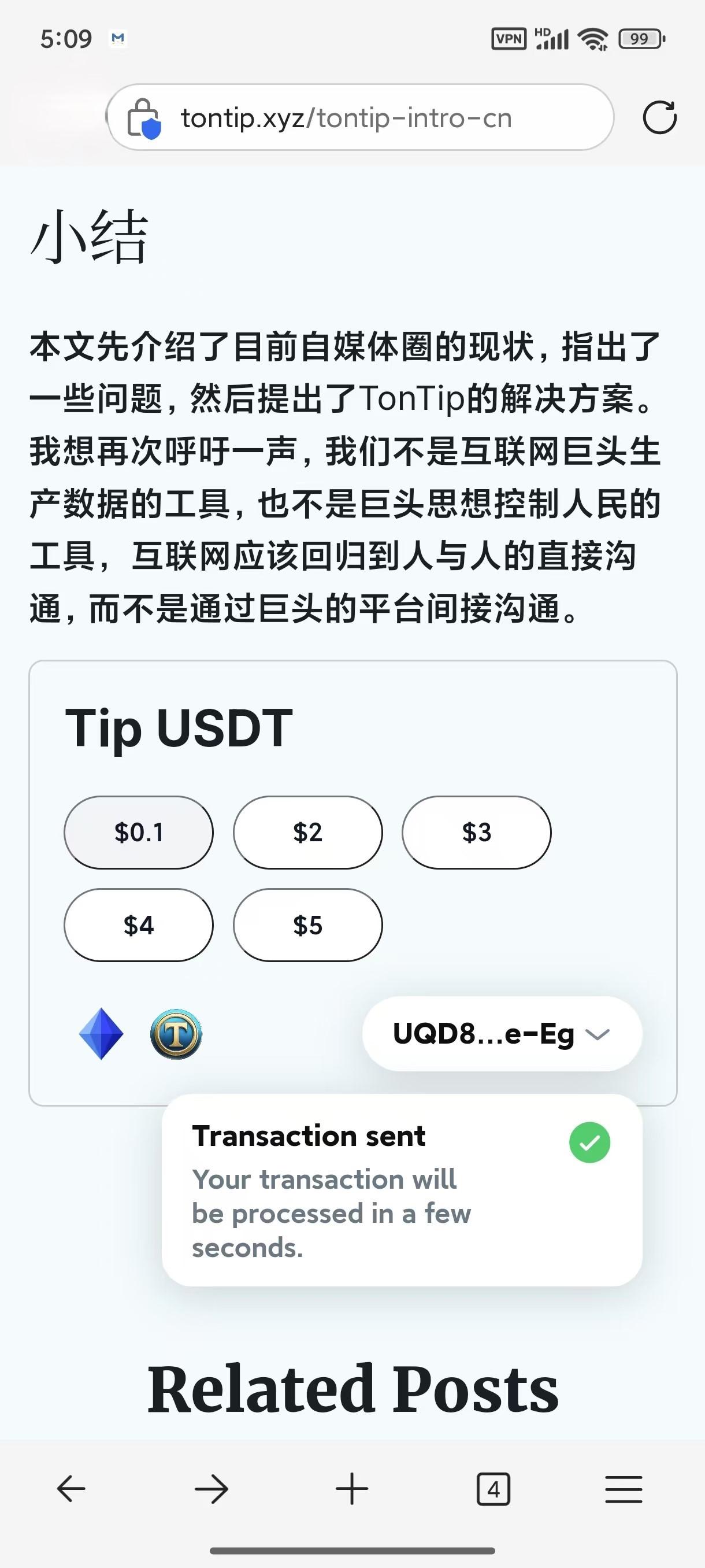The image size is (705, 1568).
Task: Open a new tab with the plus icon
Action: pos(352,1490)
